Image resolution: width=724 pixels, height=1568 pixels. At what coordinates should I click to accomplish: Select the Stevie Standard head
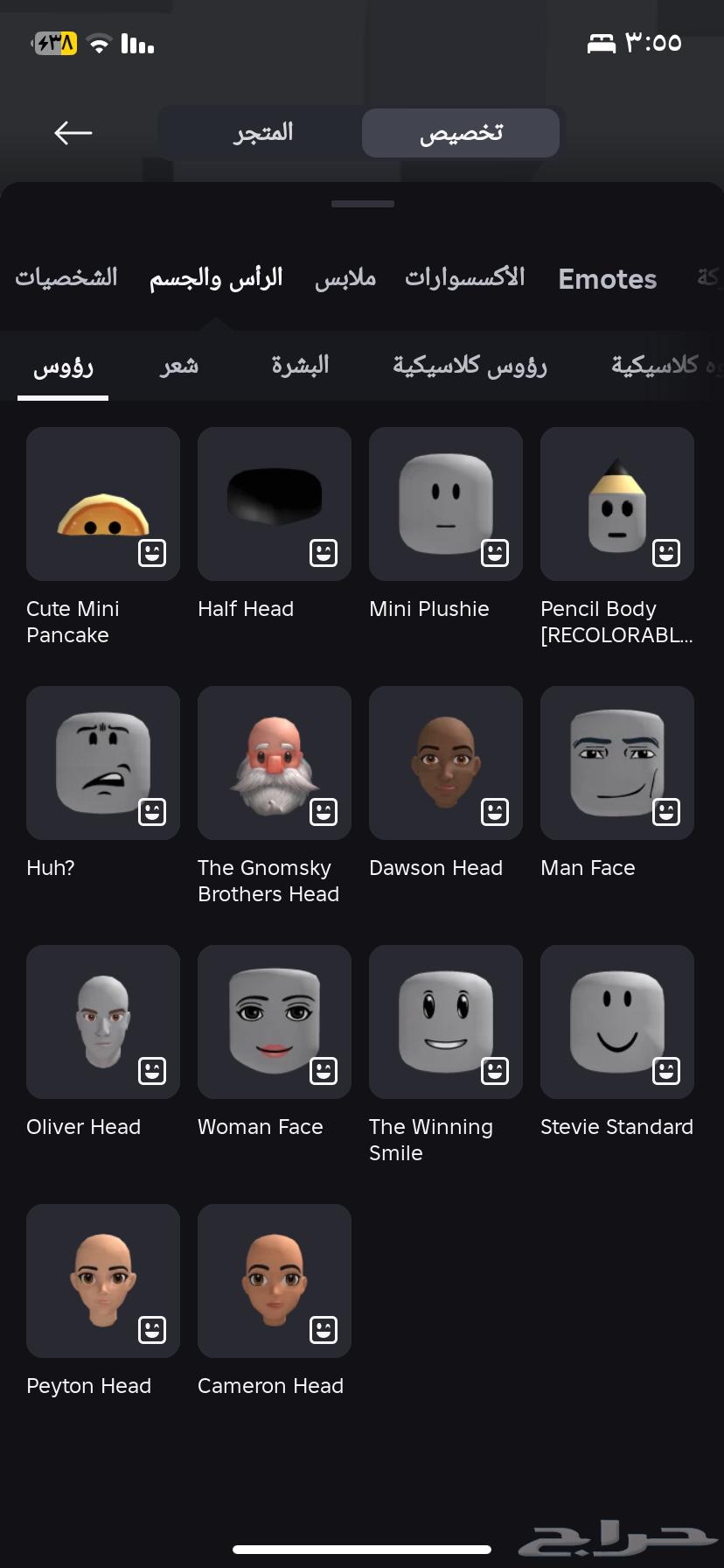pos(617,1022)
